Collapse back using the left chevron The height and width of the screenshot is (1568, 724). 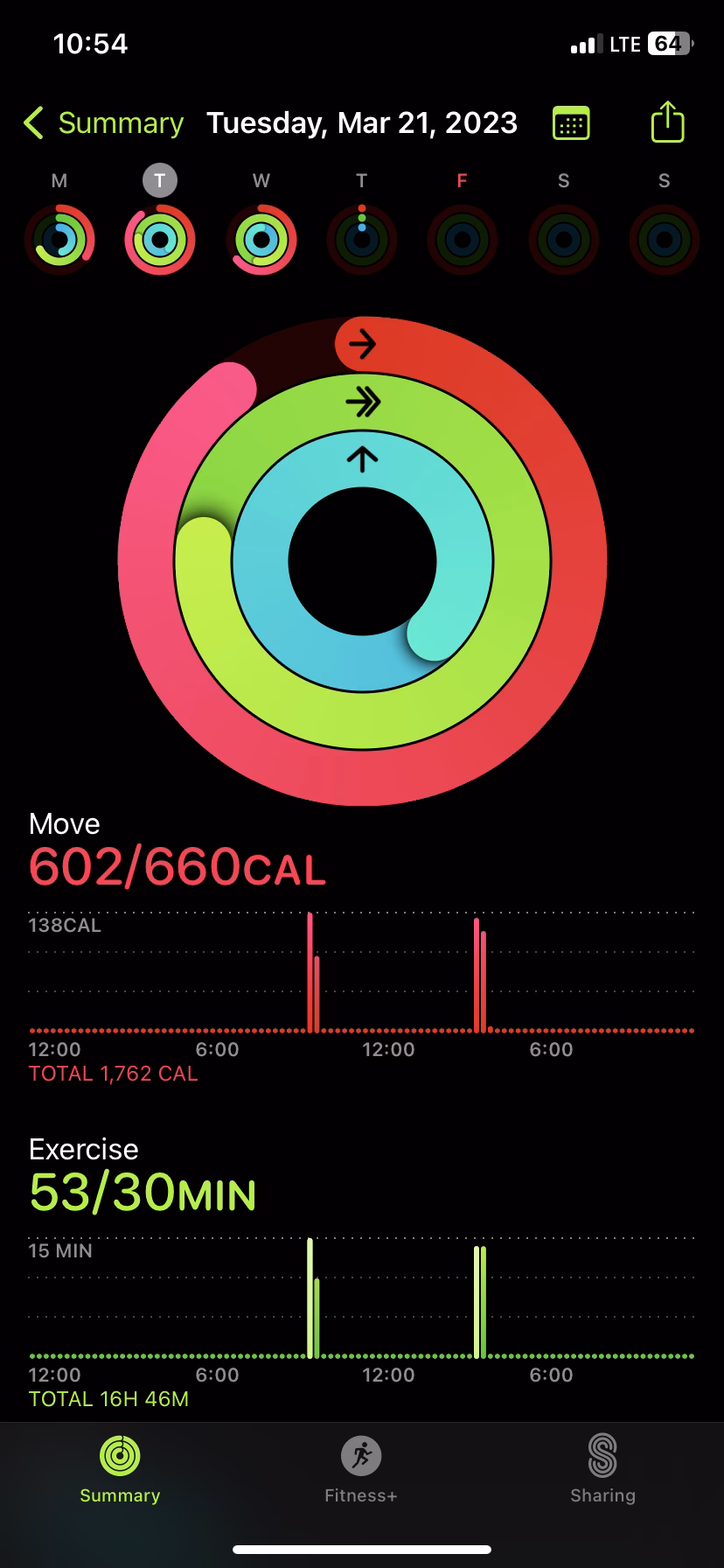(x=32, y=122)
